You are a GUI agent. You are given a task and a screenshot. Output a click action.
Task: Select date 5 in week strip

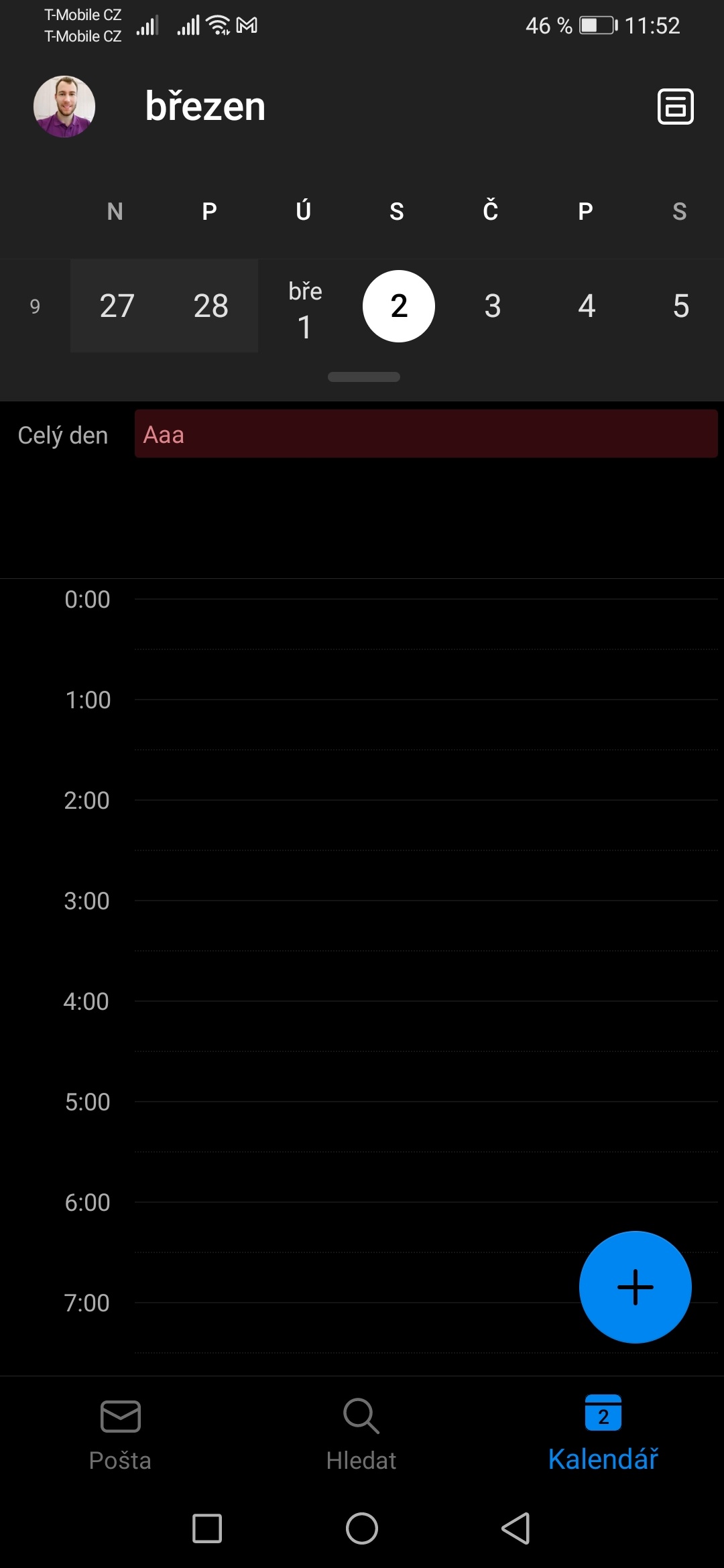(x=680, y=306)
